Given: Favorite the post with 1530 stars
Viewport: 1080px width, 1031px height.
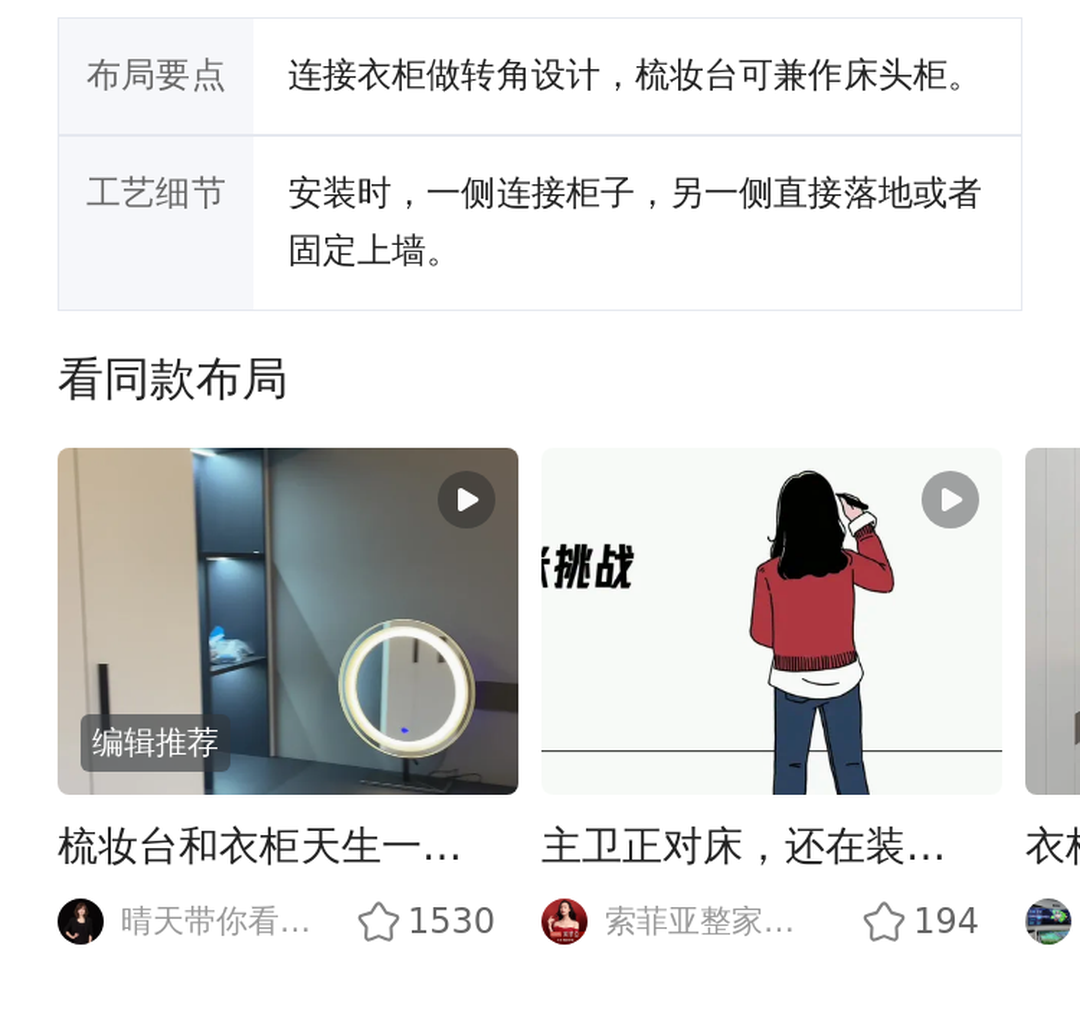Looking at the screenshot, I should 379,922.
